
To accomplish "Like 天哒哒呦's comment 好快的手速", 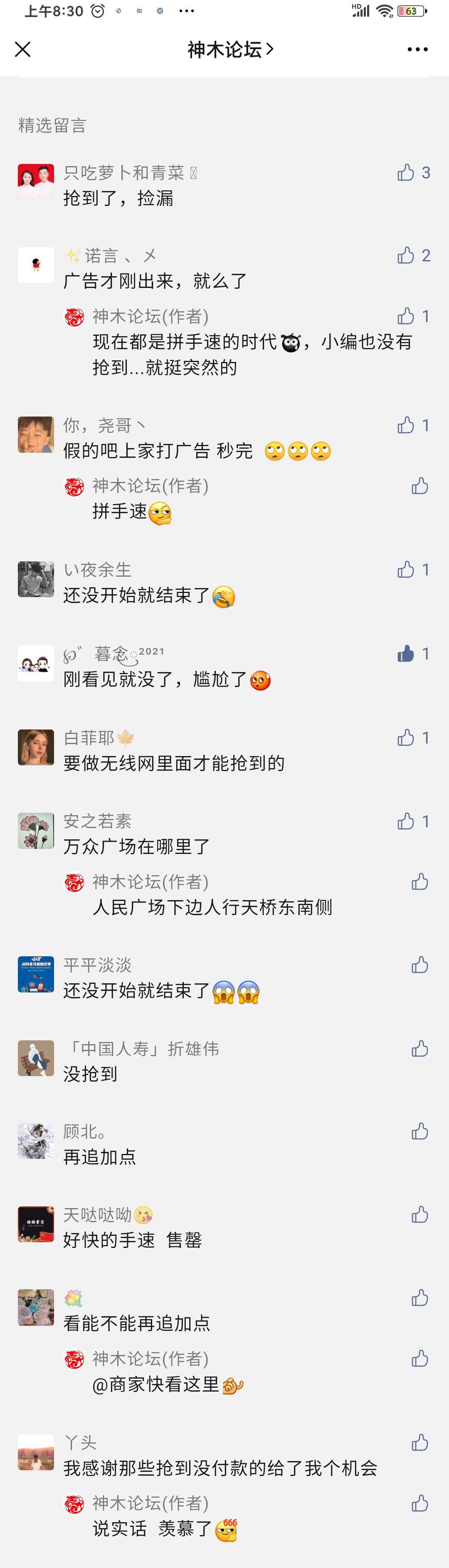I will (420, 1215).
